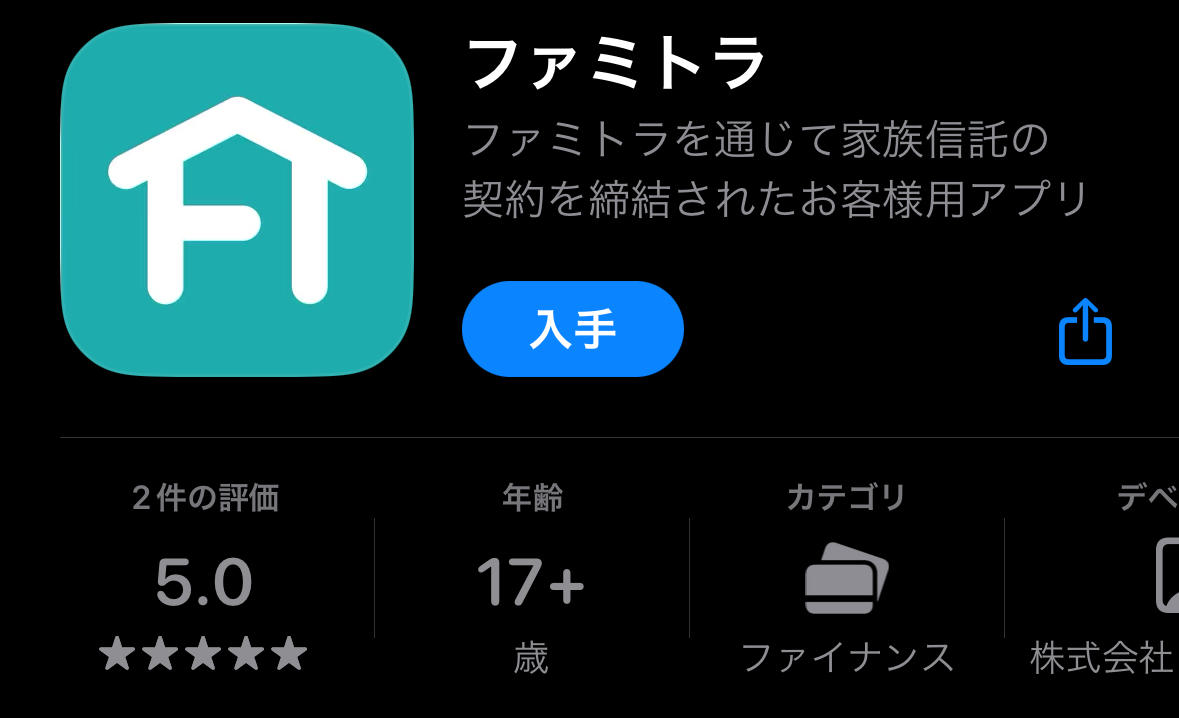View the 17+ age rating details
1179x718 pixels.
531,581
